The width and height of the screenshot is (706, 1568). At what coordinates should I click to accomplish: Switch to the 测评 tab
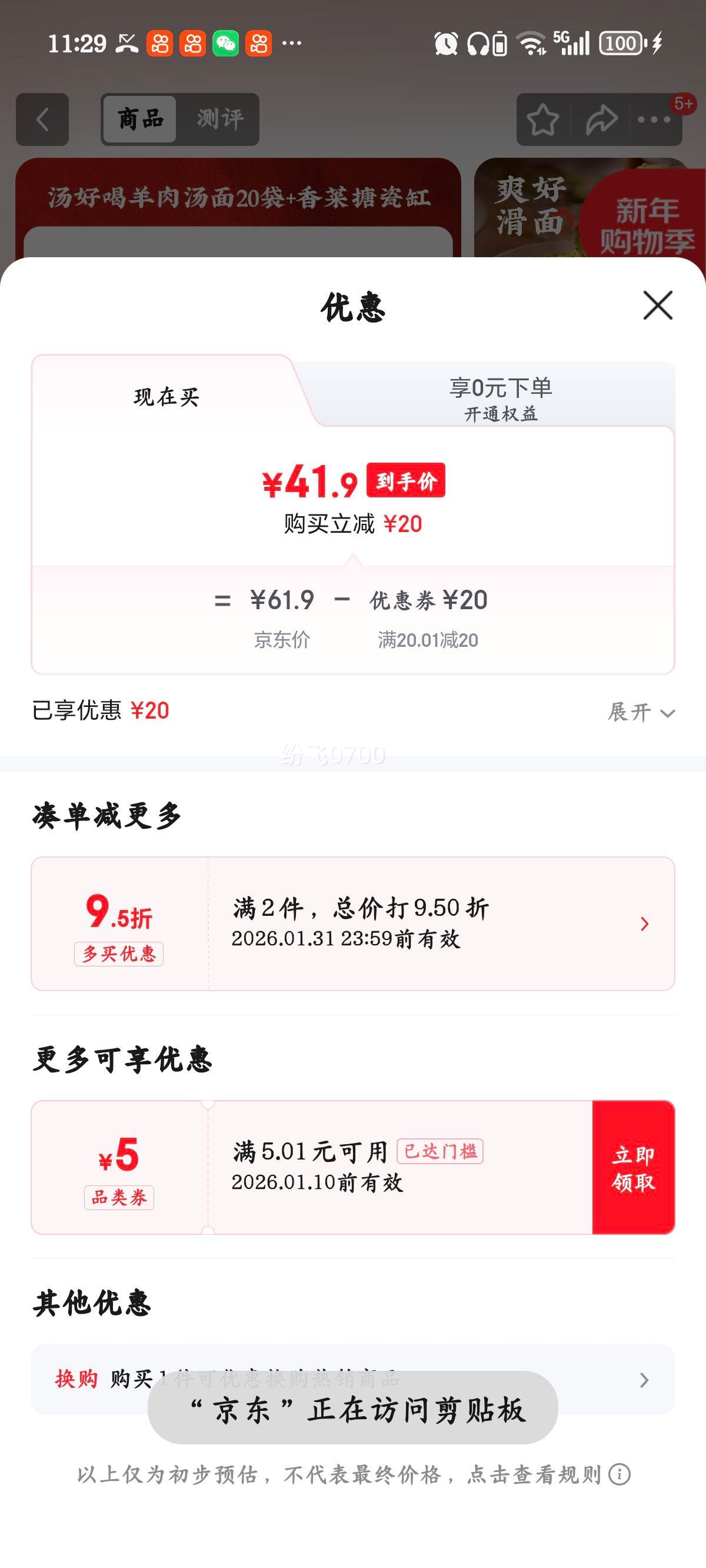pos(220,119)
